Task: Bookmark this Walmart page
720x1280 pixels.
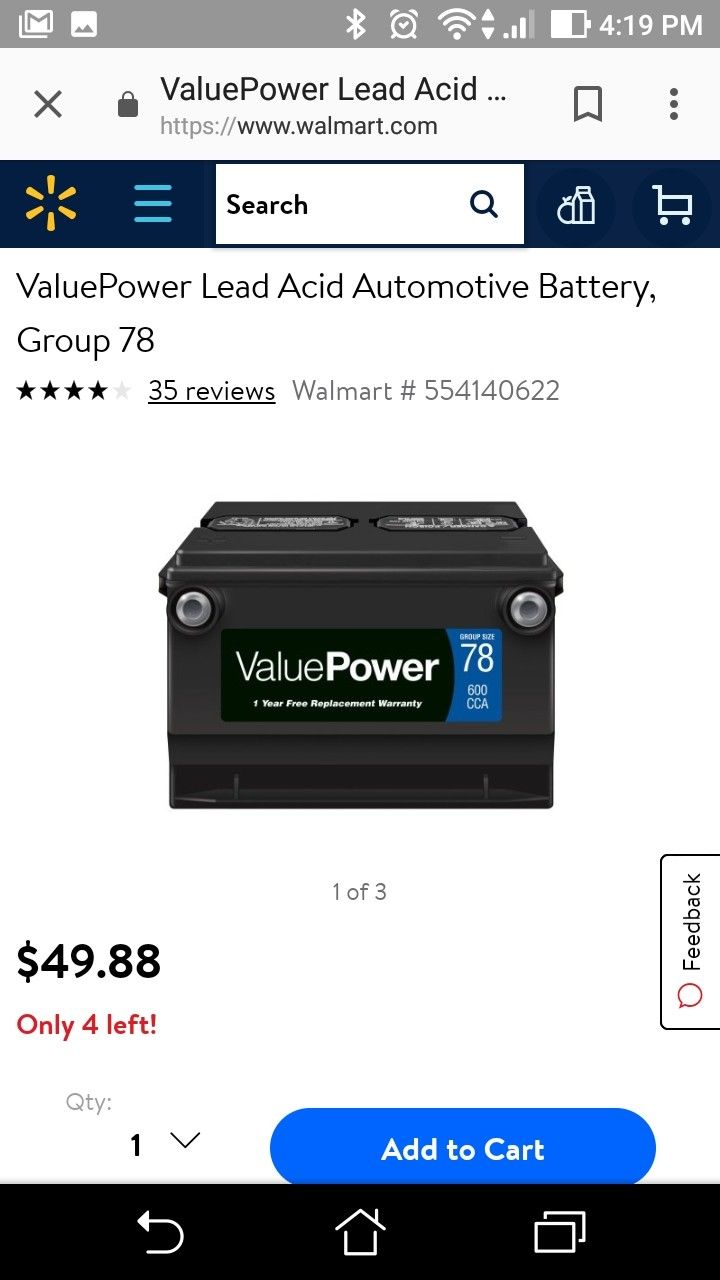Action: (x=588, y=104)
